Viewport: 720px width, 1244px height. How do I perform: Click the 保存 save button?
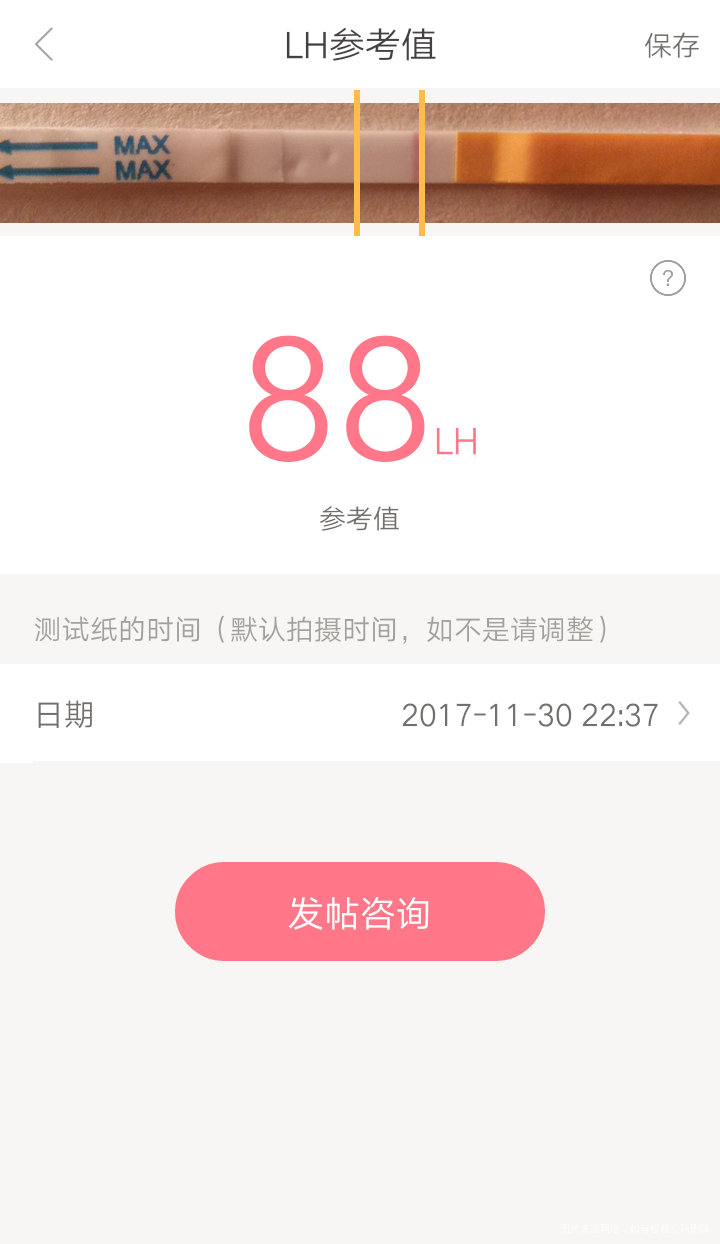pos(671,45)
